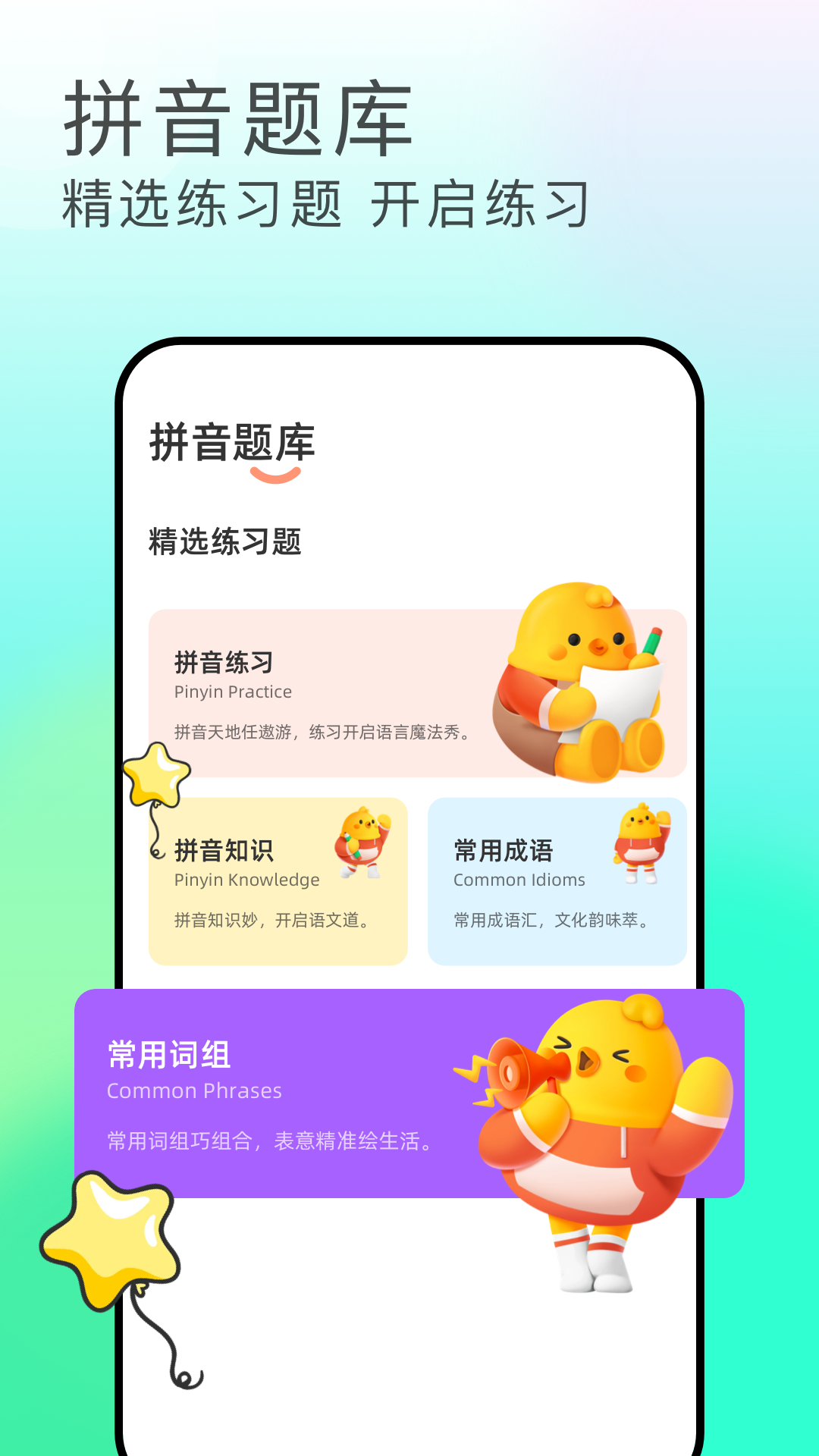Click the Pinyin Practice subtitle link
This screenshot has height=1456, width=819.
[x=231, y=692]
